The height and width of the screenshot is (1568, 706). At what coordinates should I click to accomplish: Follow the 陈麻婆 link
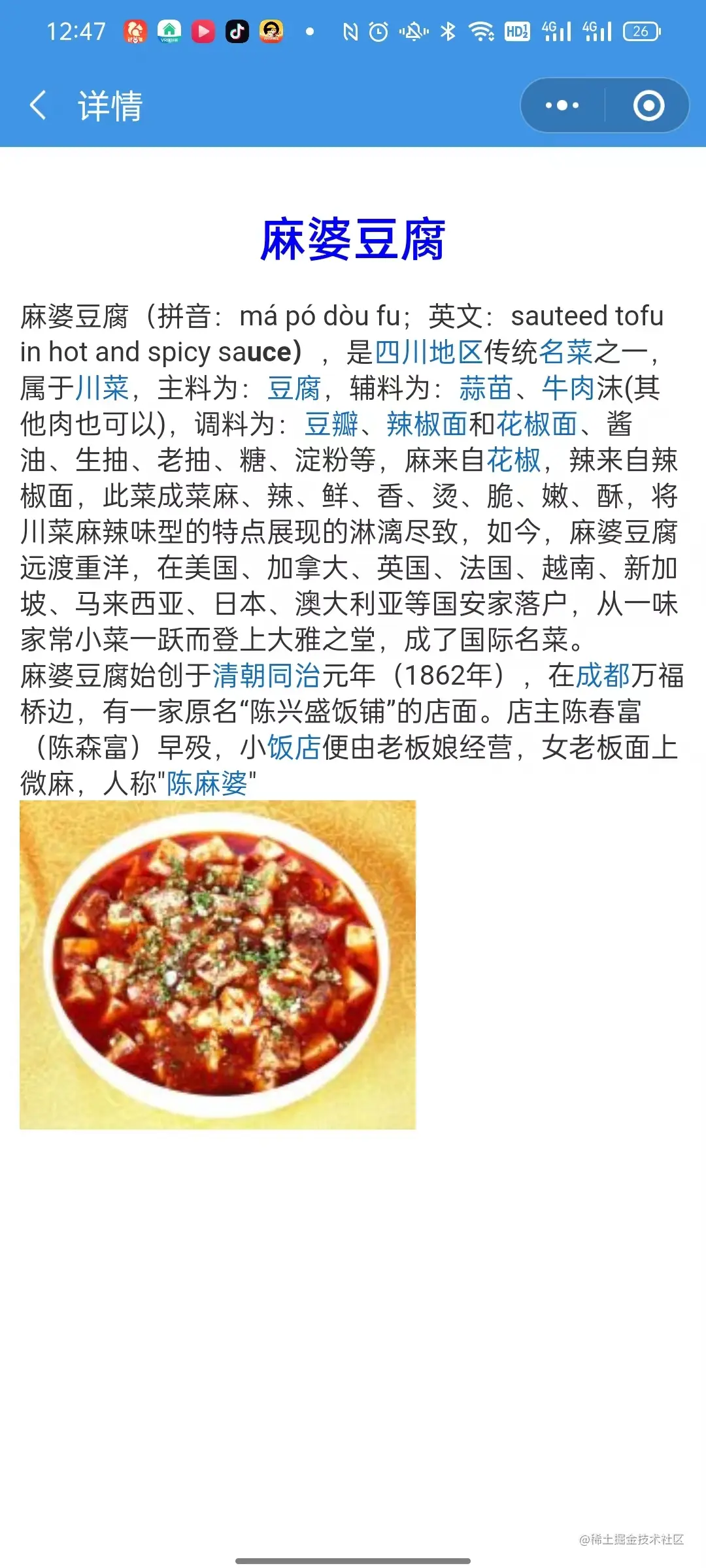[x=207, y=783]
